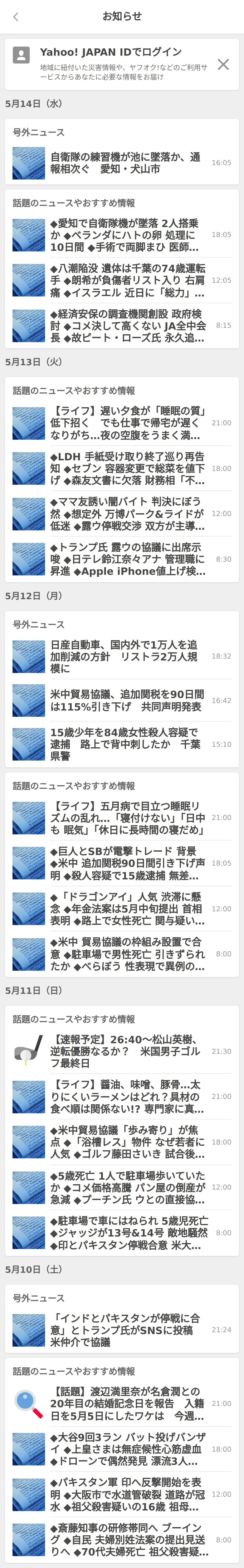Open the 自衛隊の練習機が池に墜落か news item
The height and width of the screenshot is (1568, 244).
(122, 163)
